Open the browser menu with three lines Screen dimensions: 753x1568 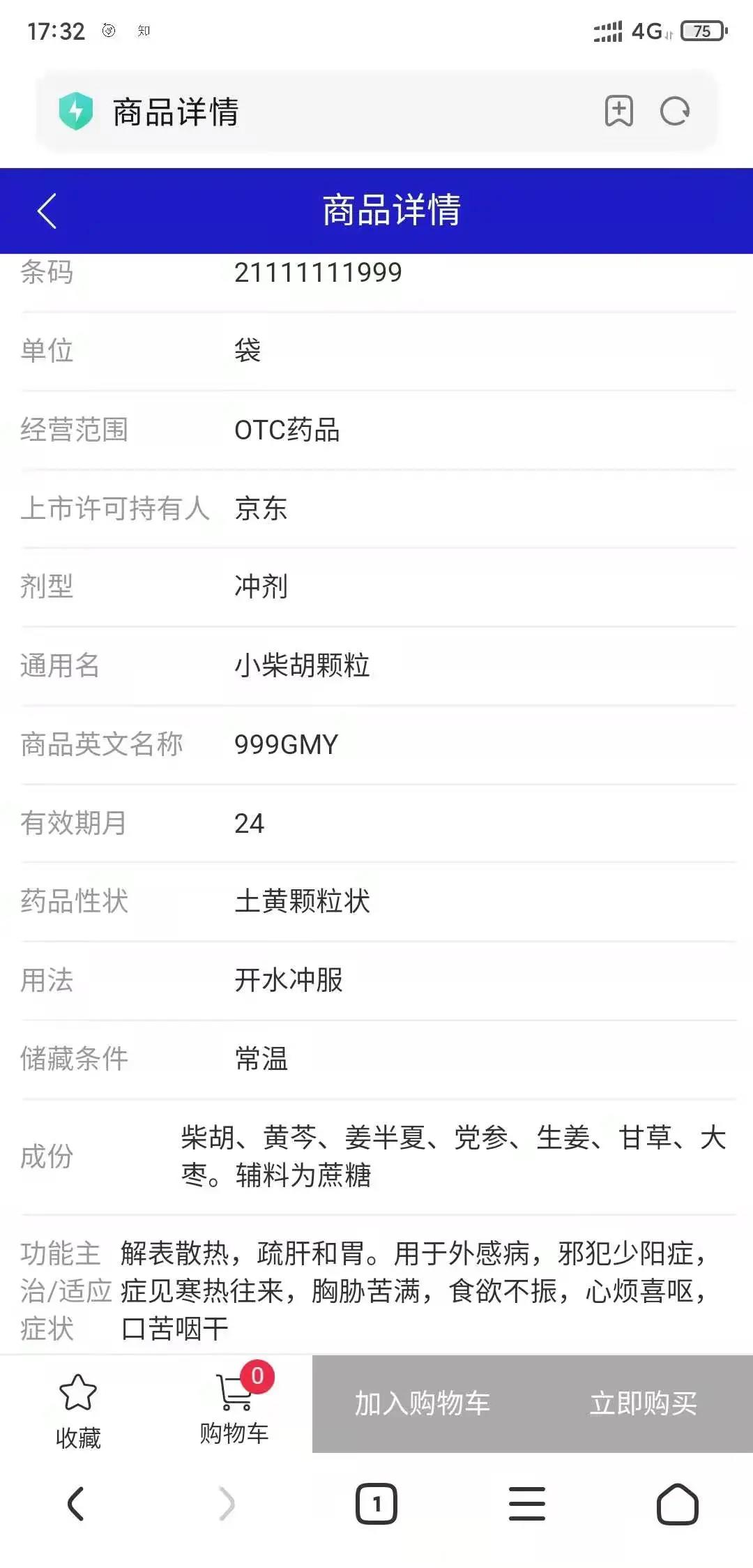click(x=527, y=1503)
